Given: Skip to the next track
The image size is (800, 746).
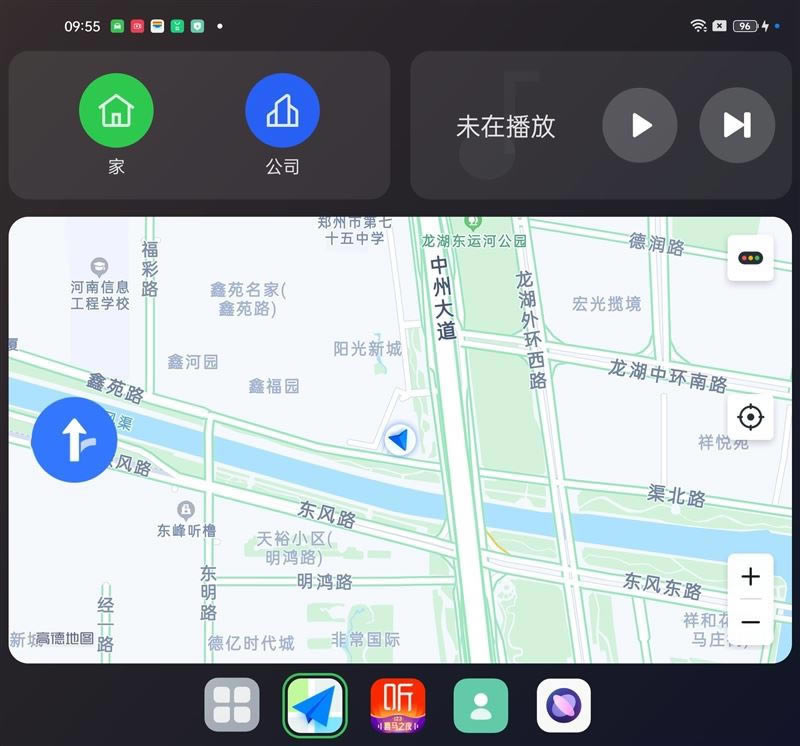Looking at the screenshot, I should 737,125.
